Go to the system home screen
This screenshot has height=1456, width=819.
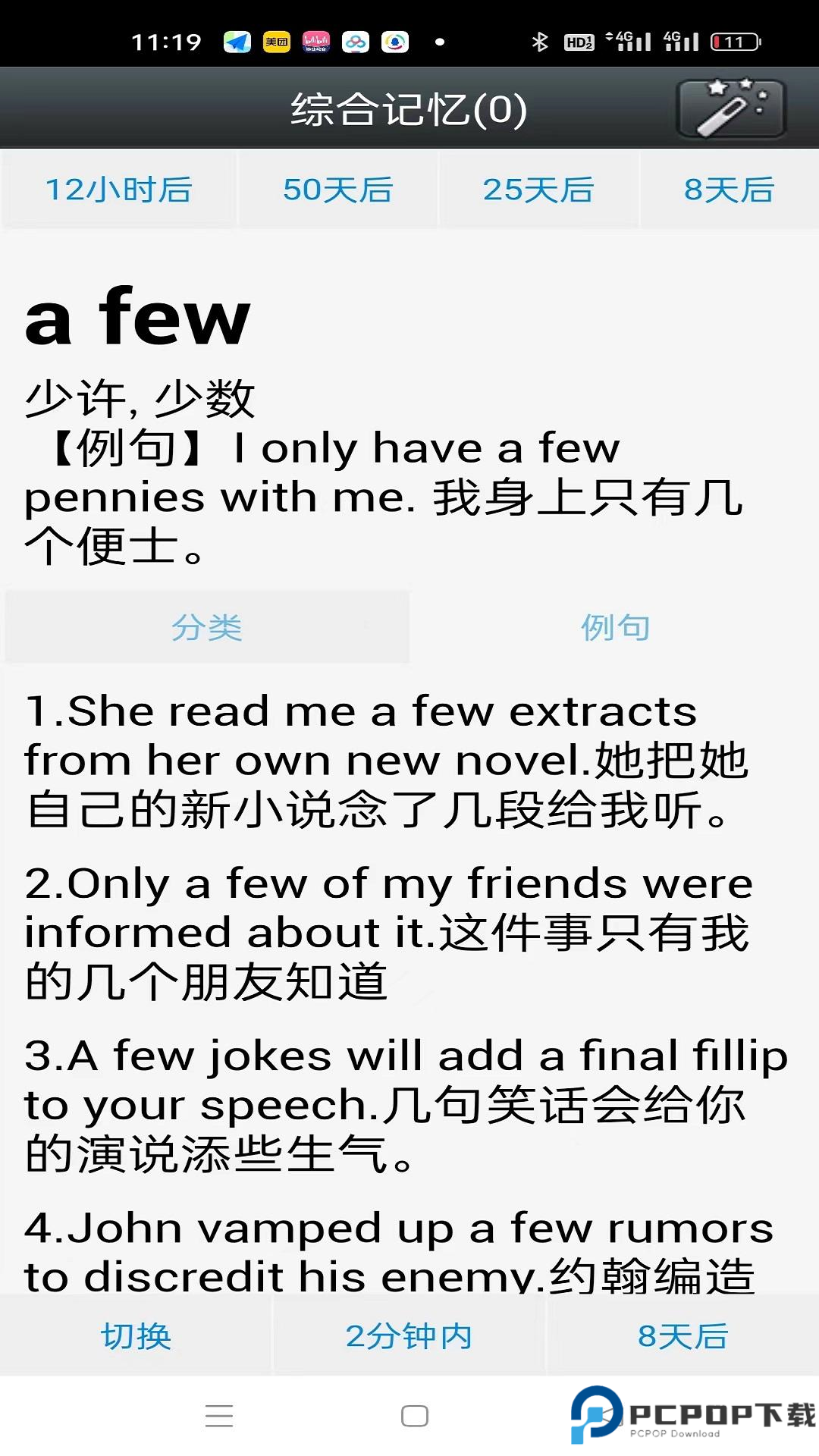(x=415, y=1416)
